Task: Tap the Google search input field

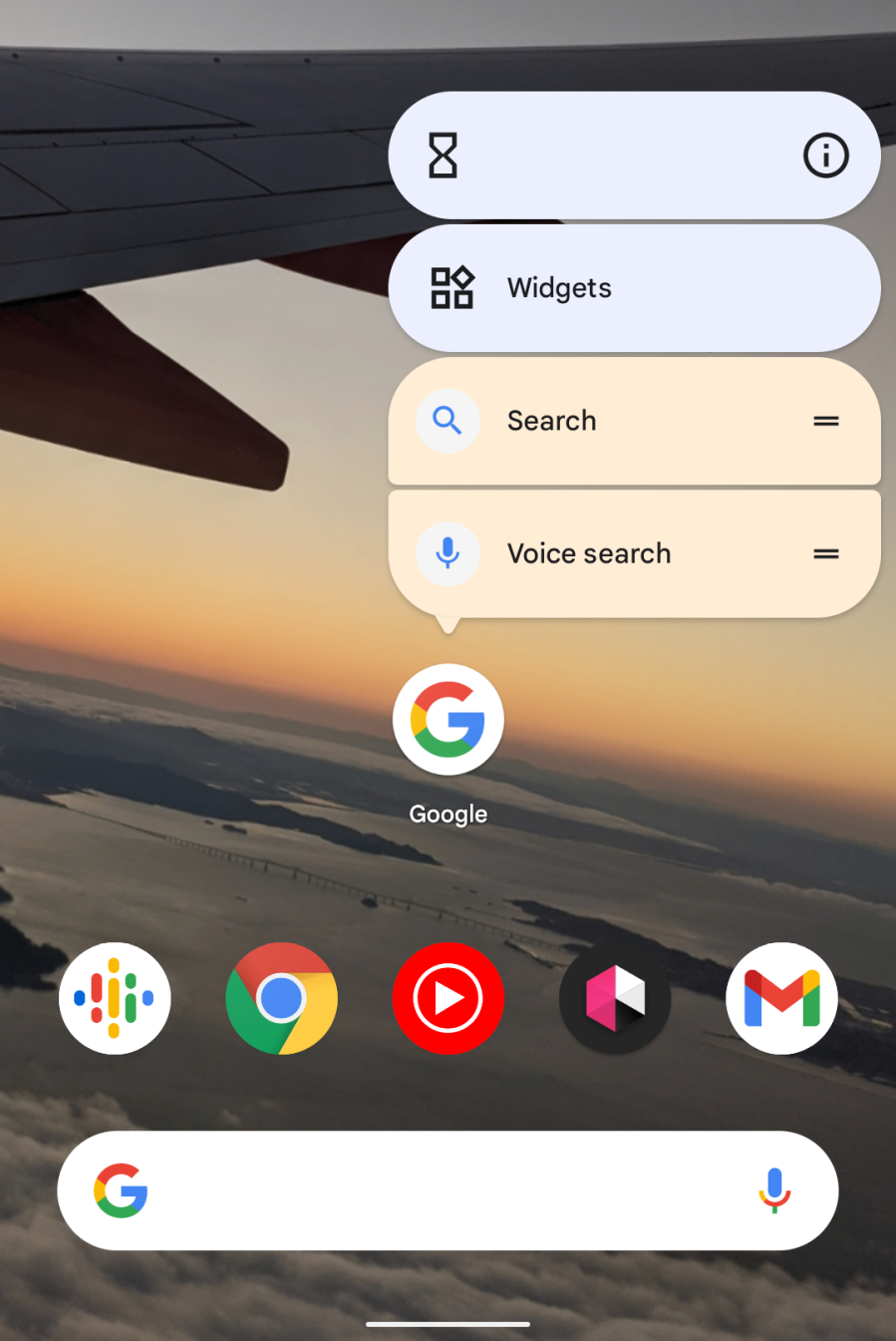Action: click(439, 1189)
